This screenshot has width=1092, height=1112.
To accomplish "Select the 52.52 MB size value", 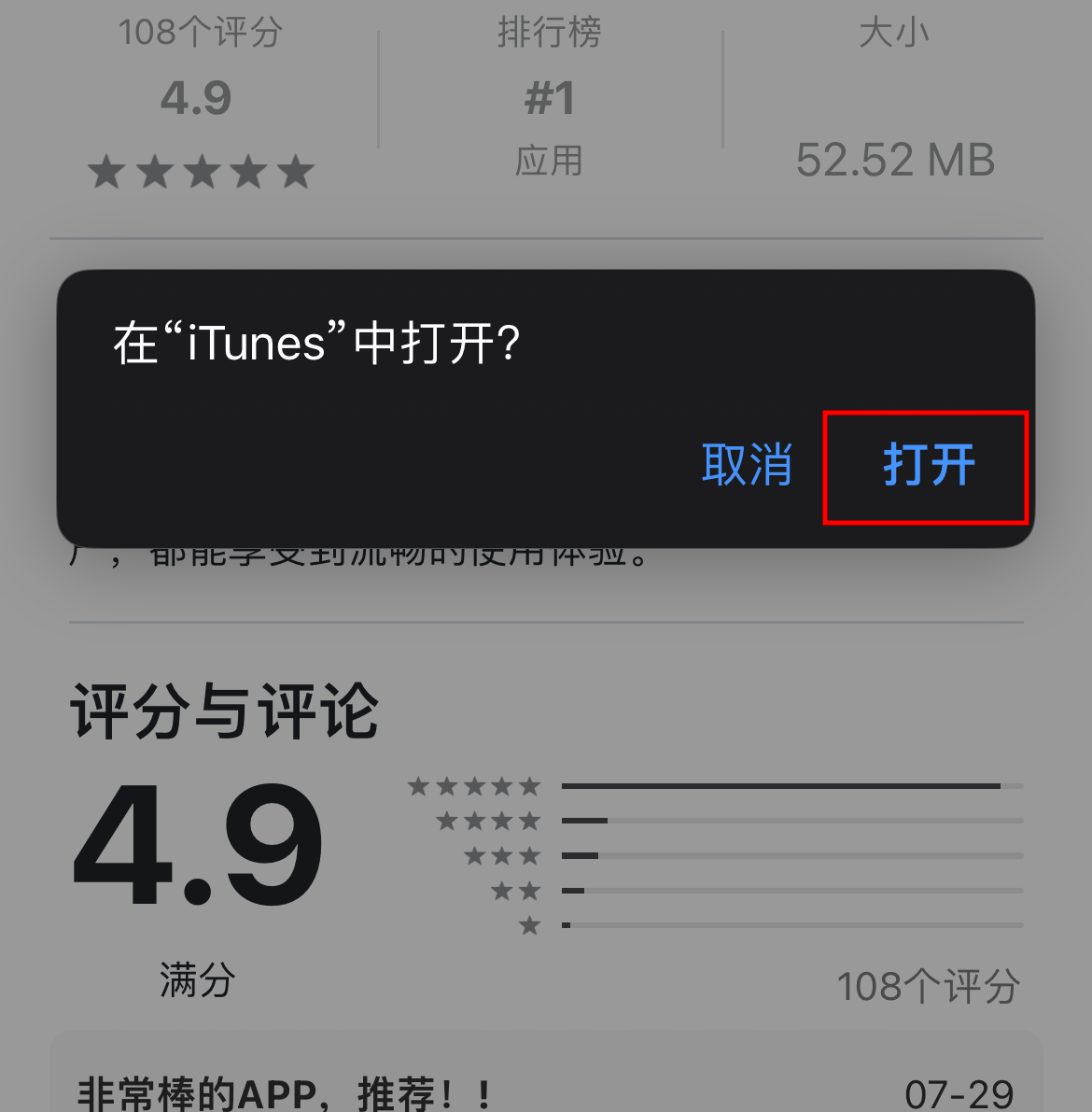I will coord(894,159).
